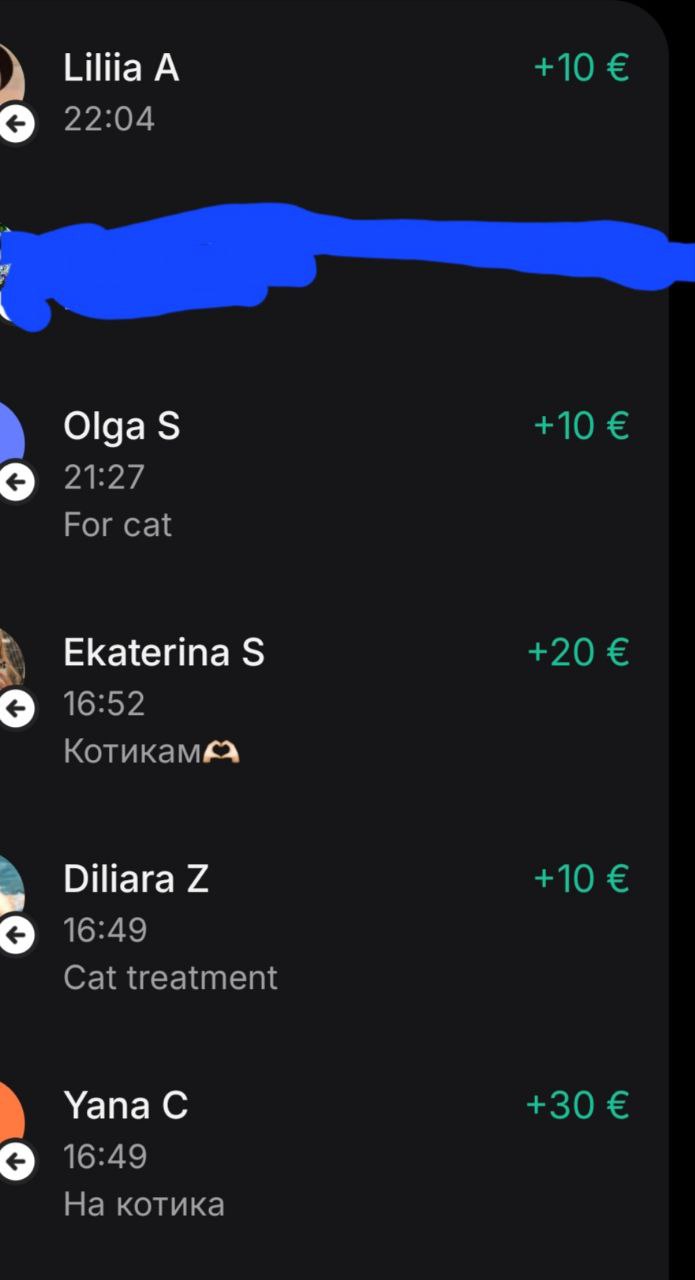View Olga S payment noted For cat

330,475
